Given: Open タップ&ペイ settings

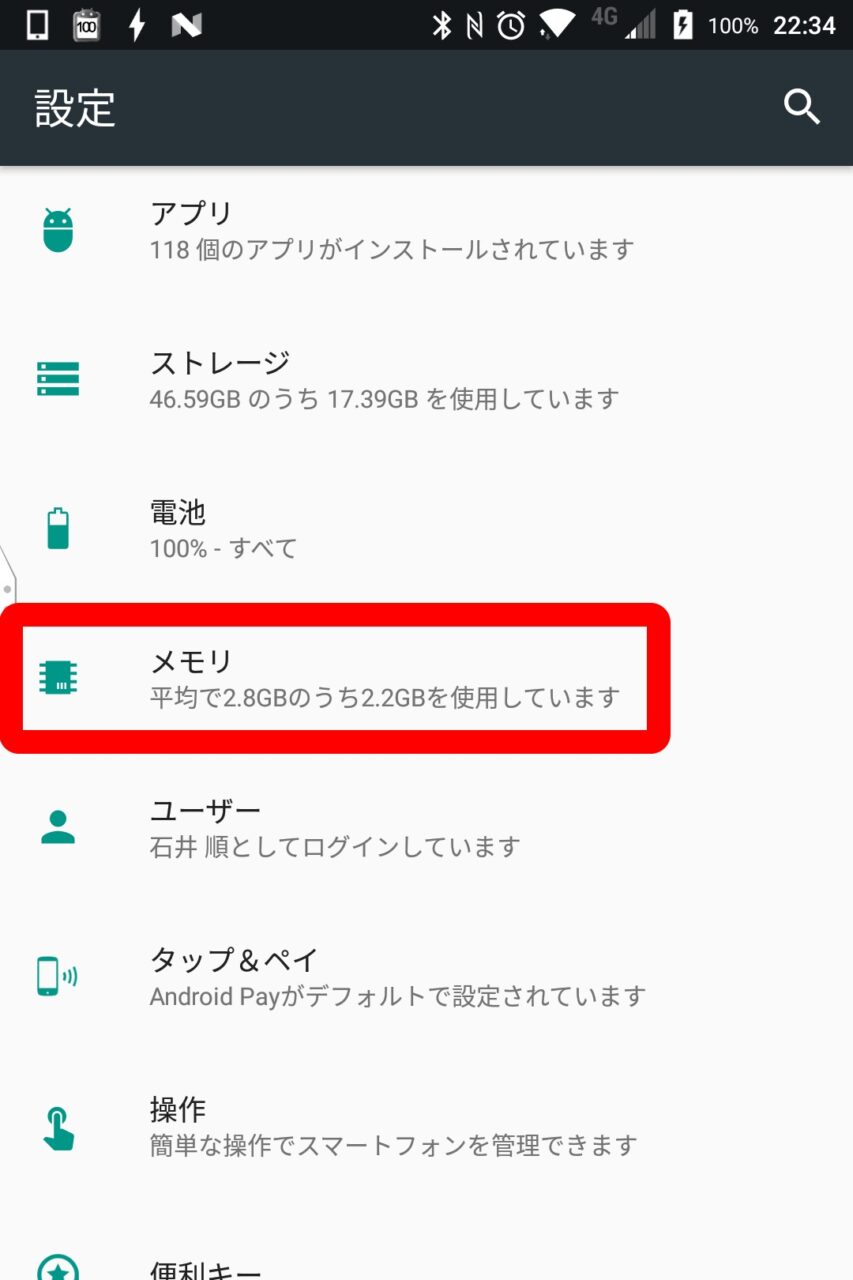Looking at the screenshot, I should click(x=396, y=977).
